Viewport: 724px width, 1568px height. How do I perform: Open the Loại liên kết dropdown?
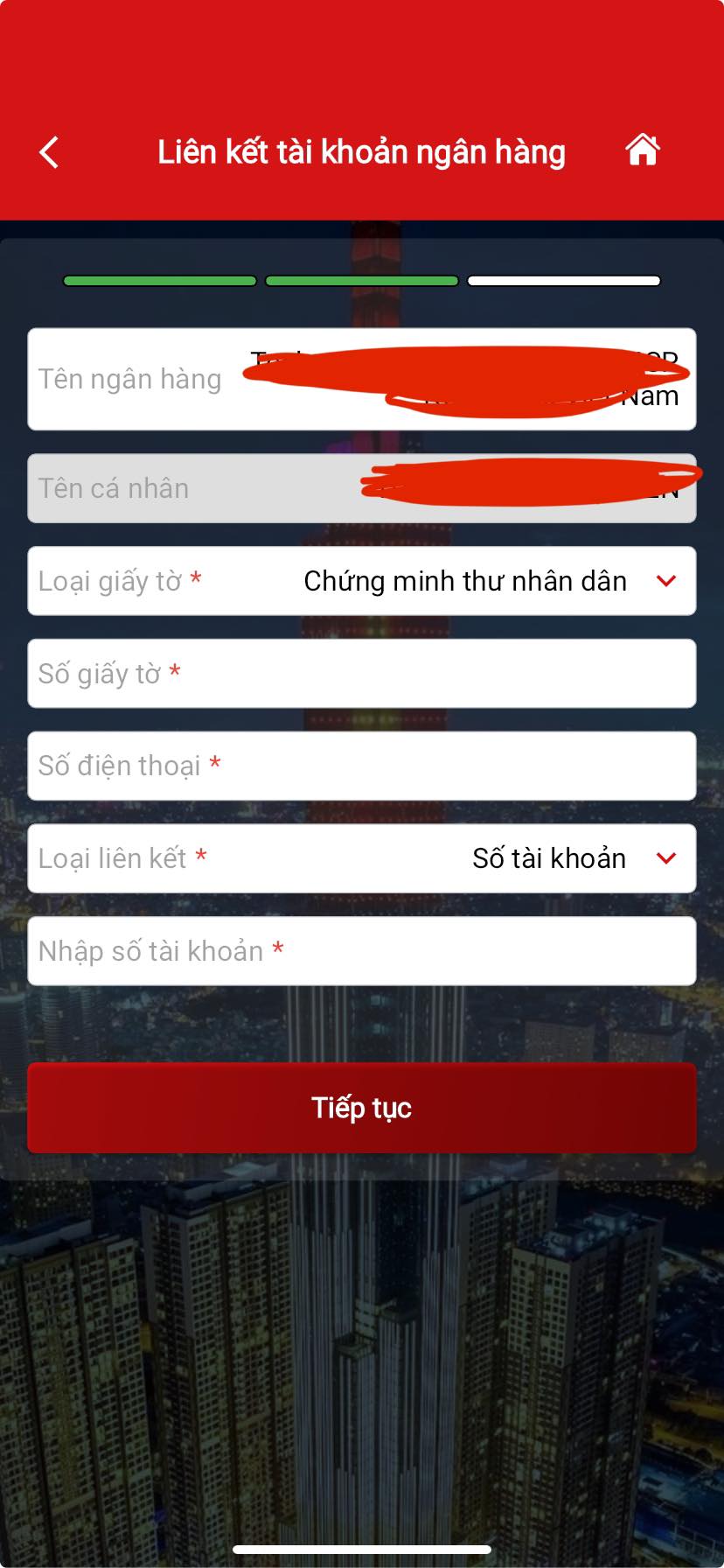(665, 858)
